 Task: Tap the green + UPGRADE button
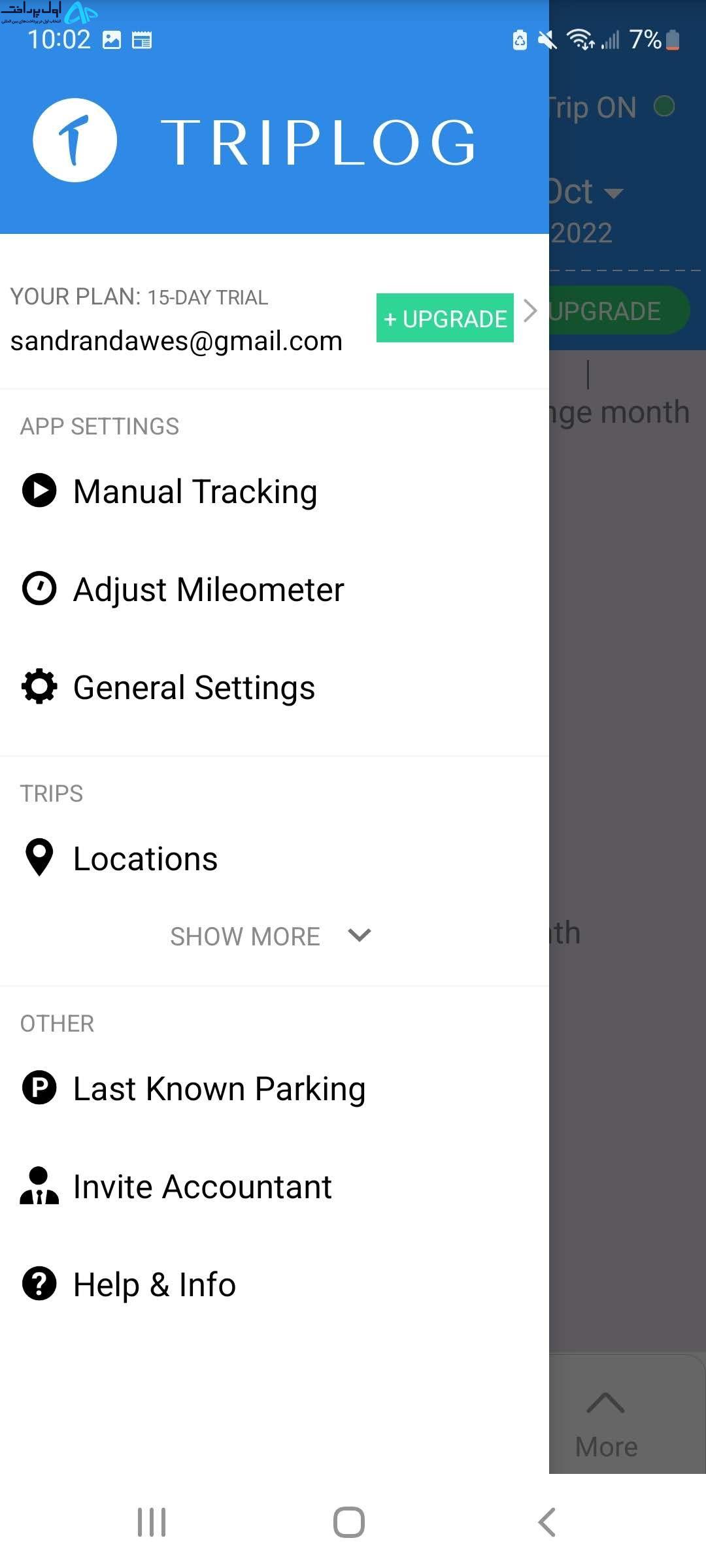click(x=445, y=318)
